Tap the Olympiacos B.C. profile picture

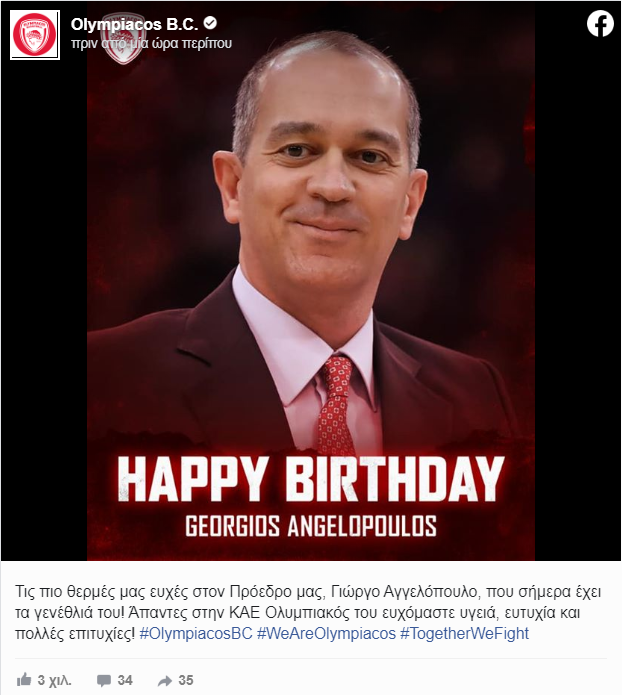tap(35, 35)
